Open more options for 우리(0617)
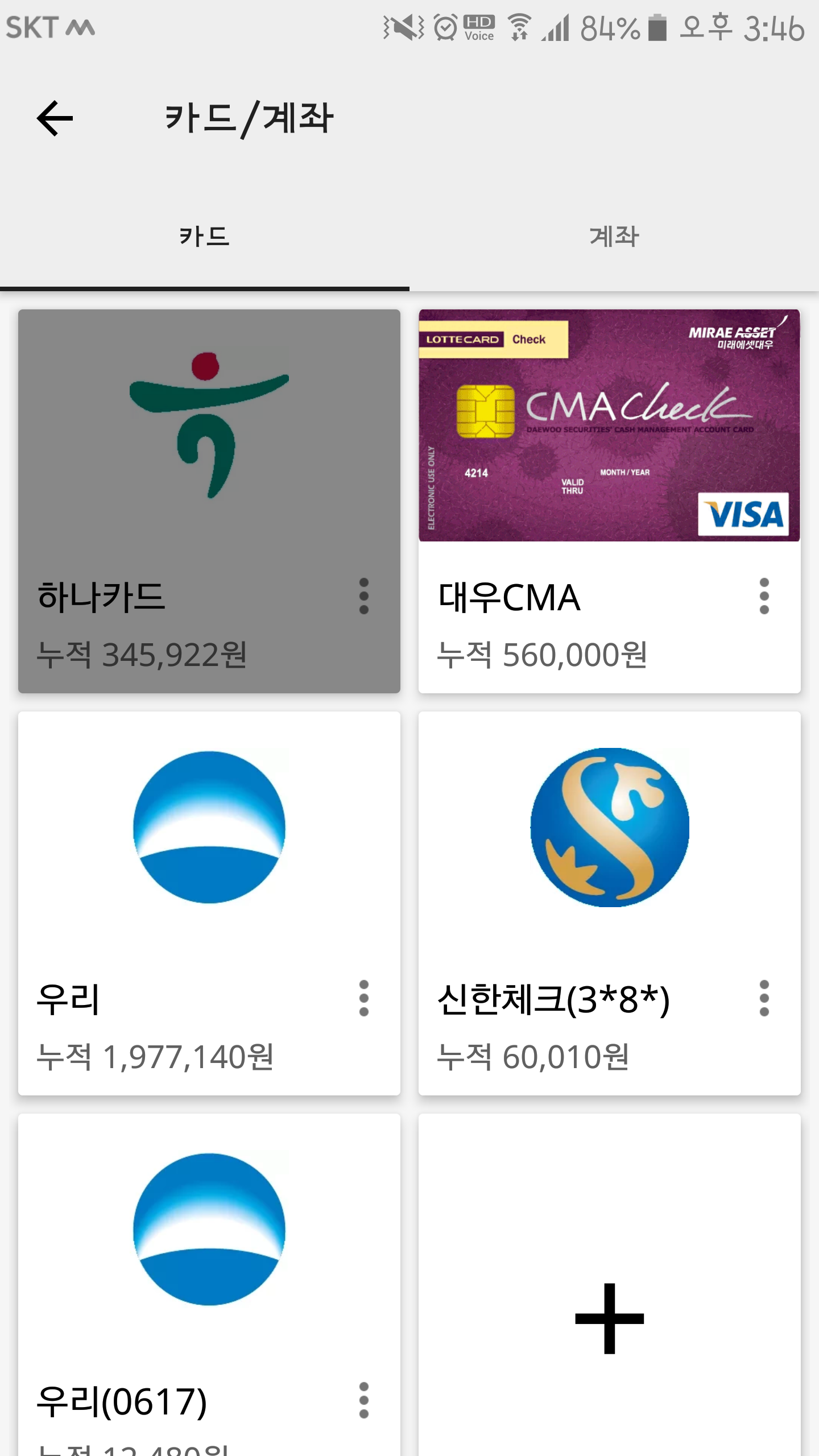Viewport: 819px width, 1456px height. click(364, 1400)
